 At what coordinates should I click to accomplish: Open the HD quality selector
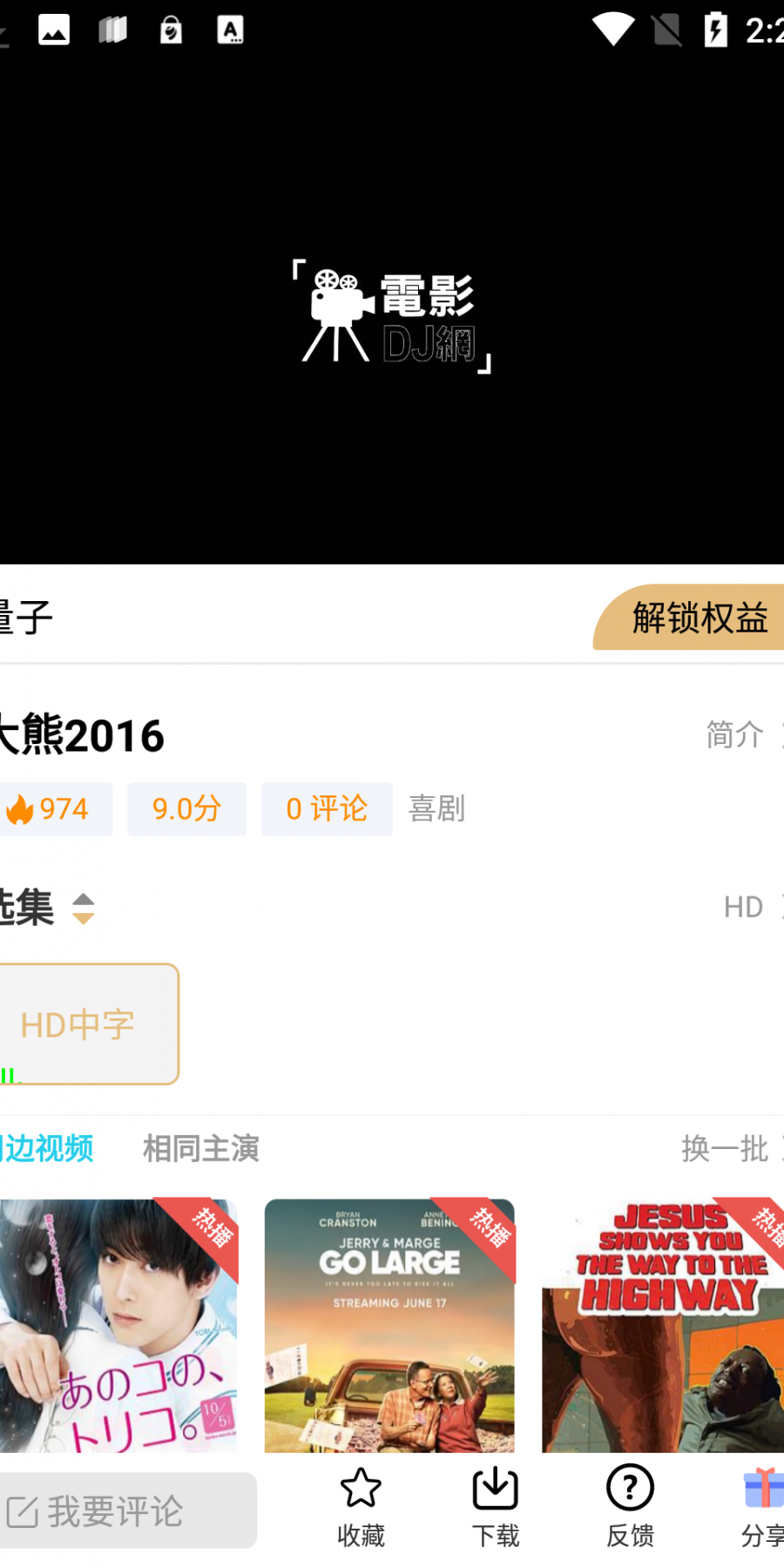(x=749, y=907)
